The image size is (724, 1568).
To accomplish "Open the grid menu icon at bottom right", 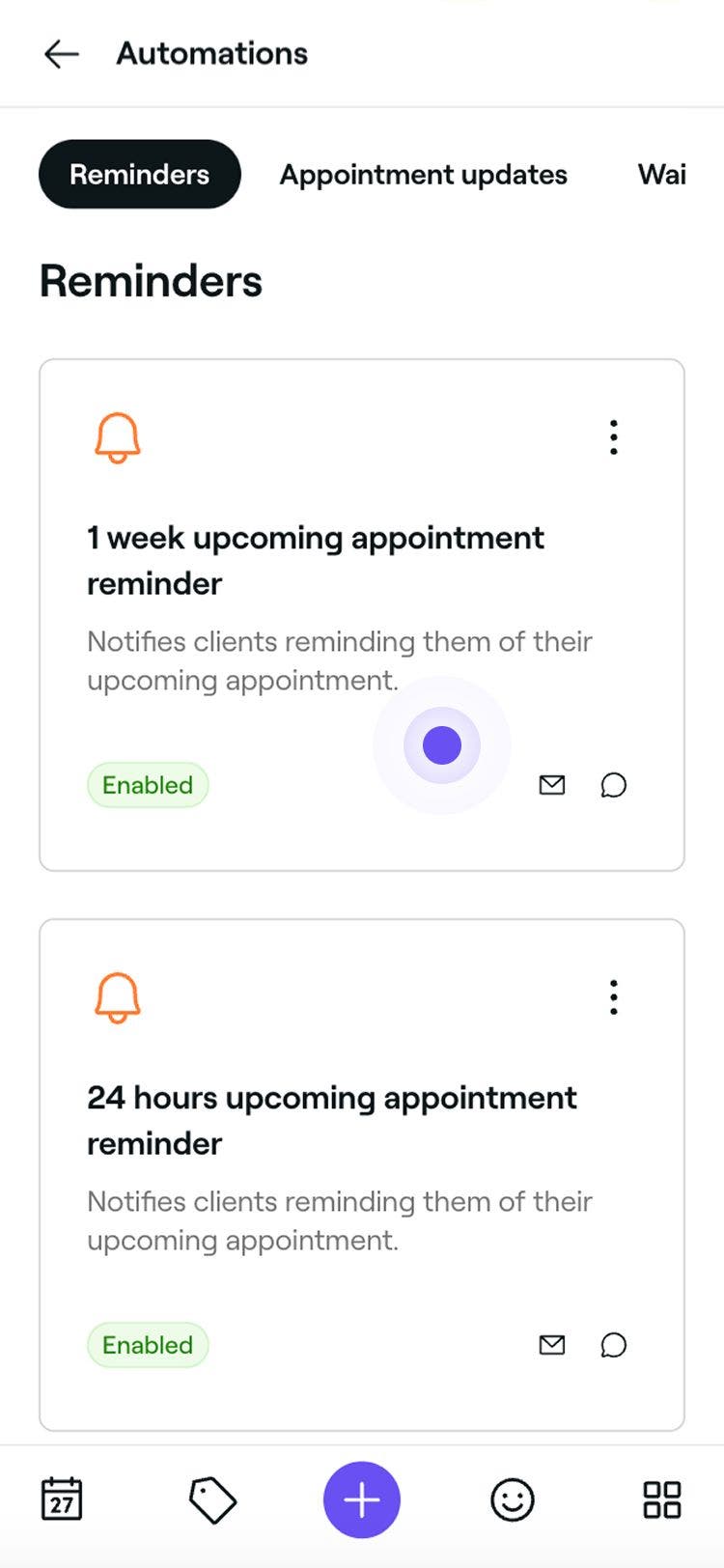I will click(x=661, y=1499).
